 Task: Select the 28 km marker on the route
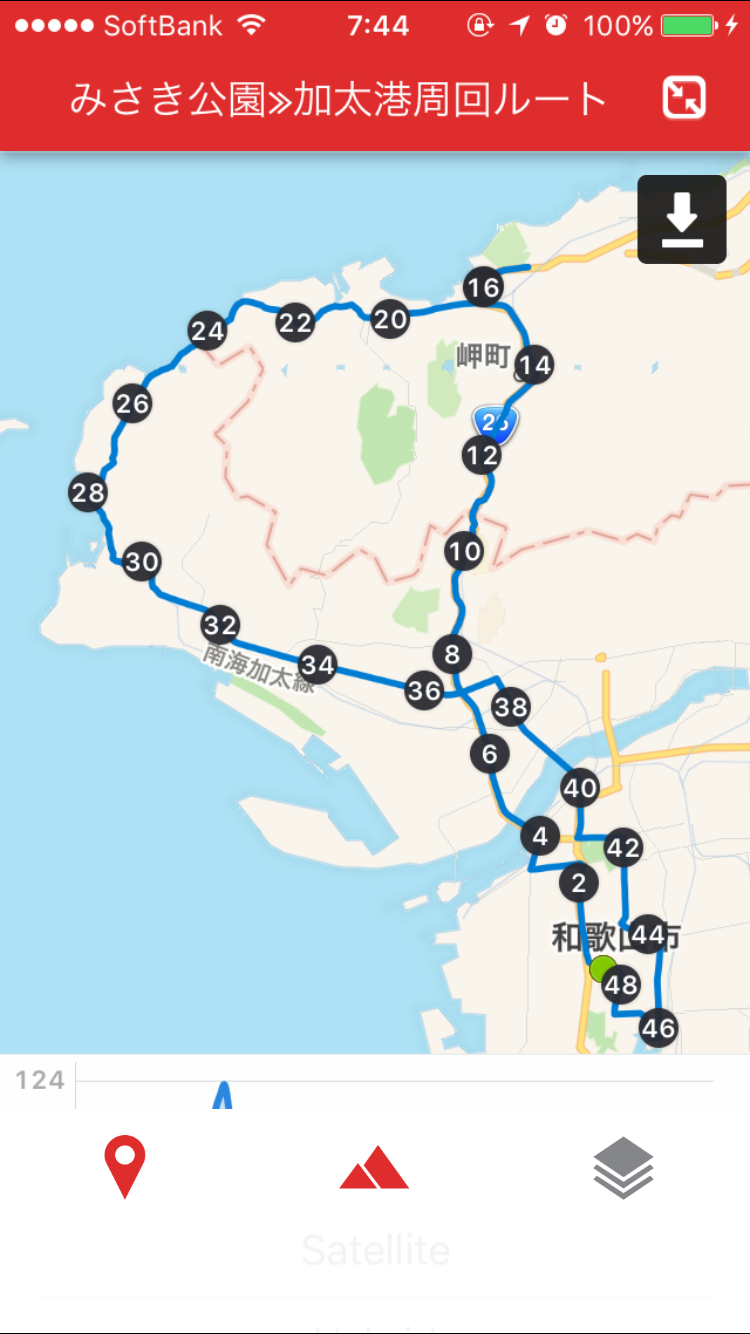coord(88,492)
